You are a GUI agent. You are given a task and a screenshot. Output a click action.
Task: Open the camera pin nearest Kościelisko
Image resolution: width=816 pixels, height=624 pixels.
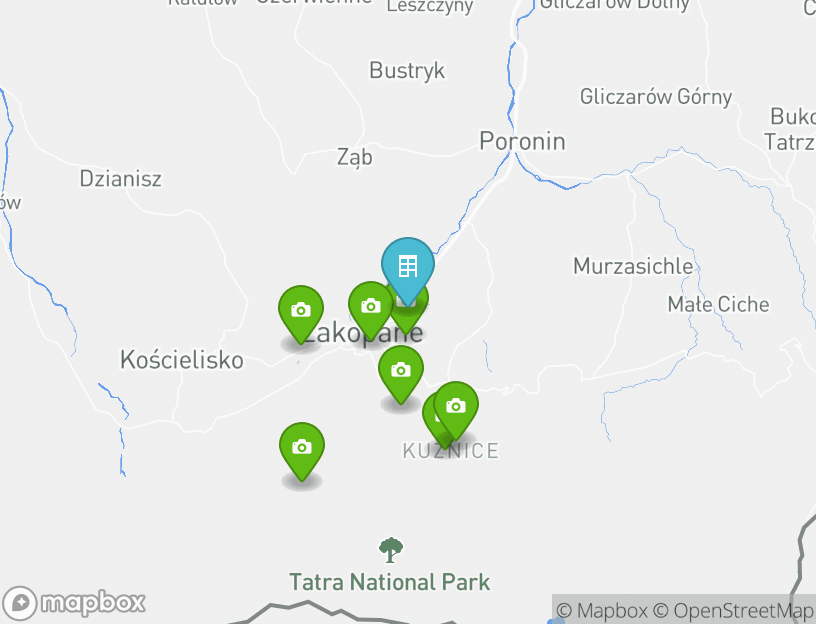(x=300, y=309)
